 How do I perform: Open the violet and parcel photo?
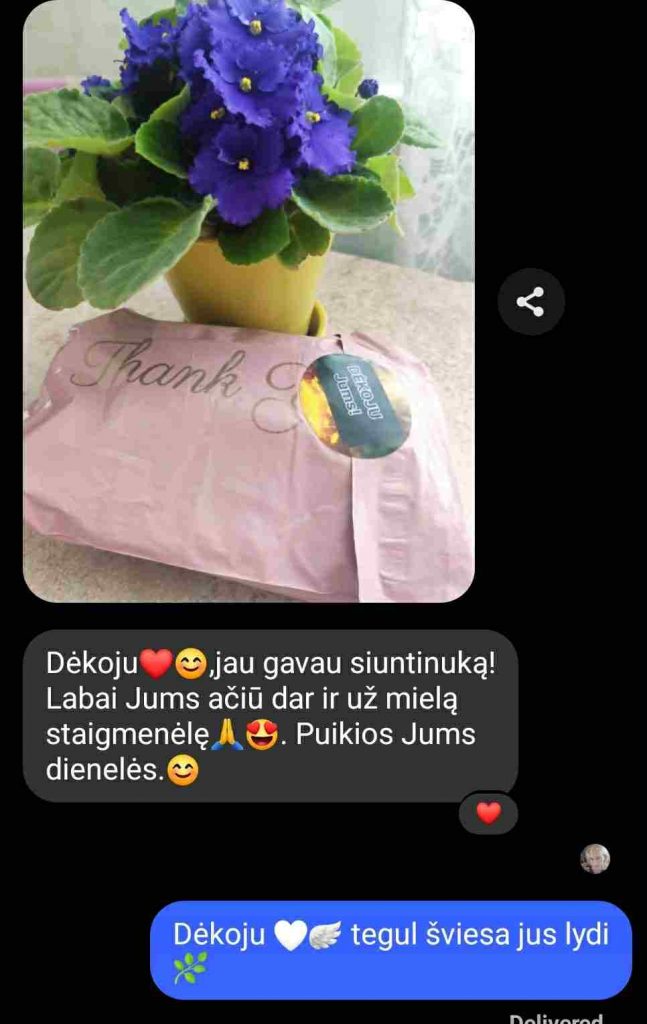(x=248, y=301)
